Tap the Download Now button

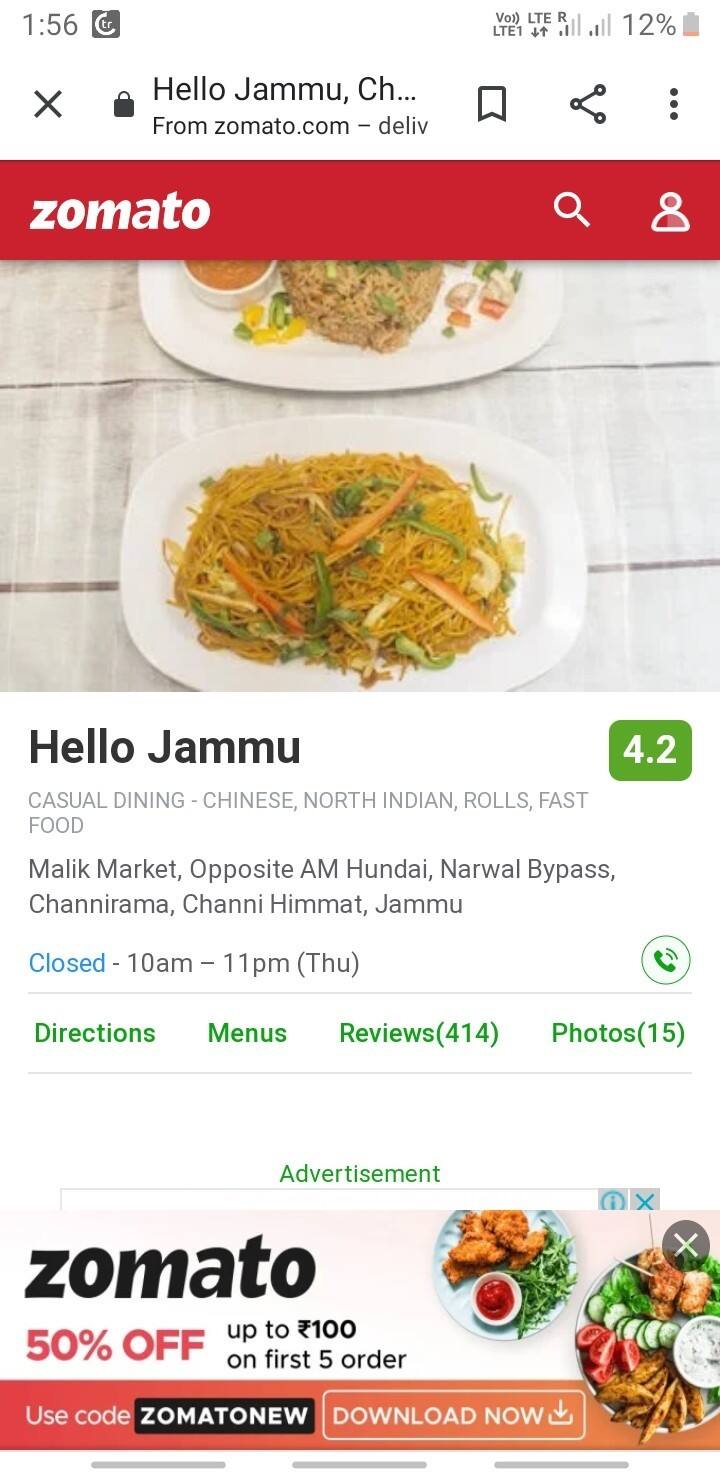[451, 1415]
